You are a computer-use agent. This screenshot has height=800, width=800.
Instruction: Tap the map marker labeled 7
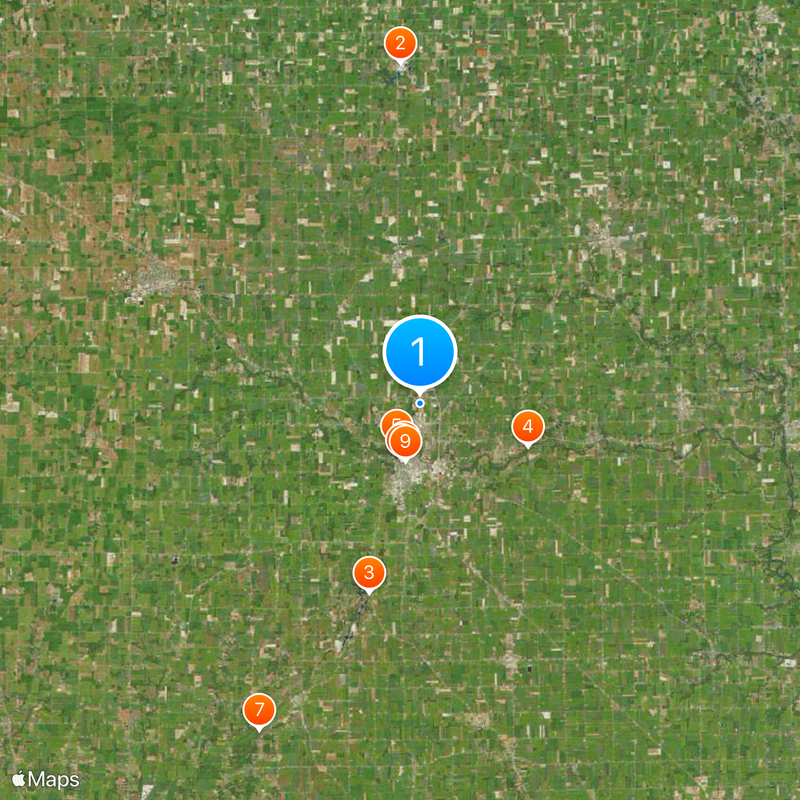point(260,710)
